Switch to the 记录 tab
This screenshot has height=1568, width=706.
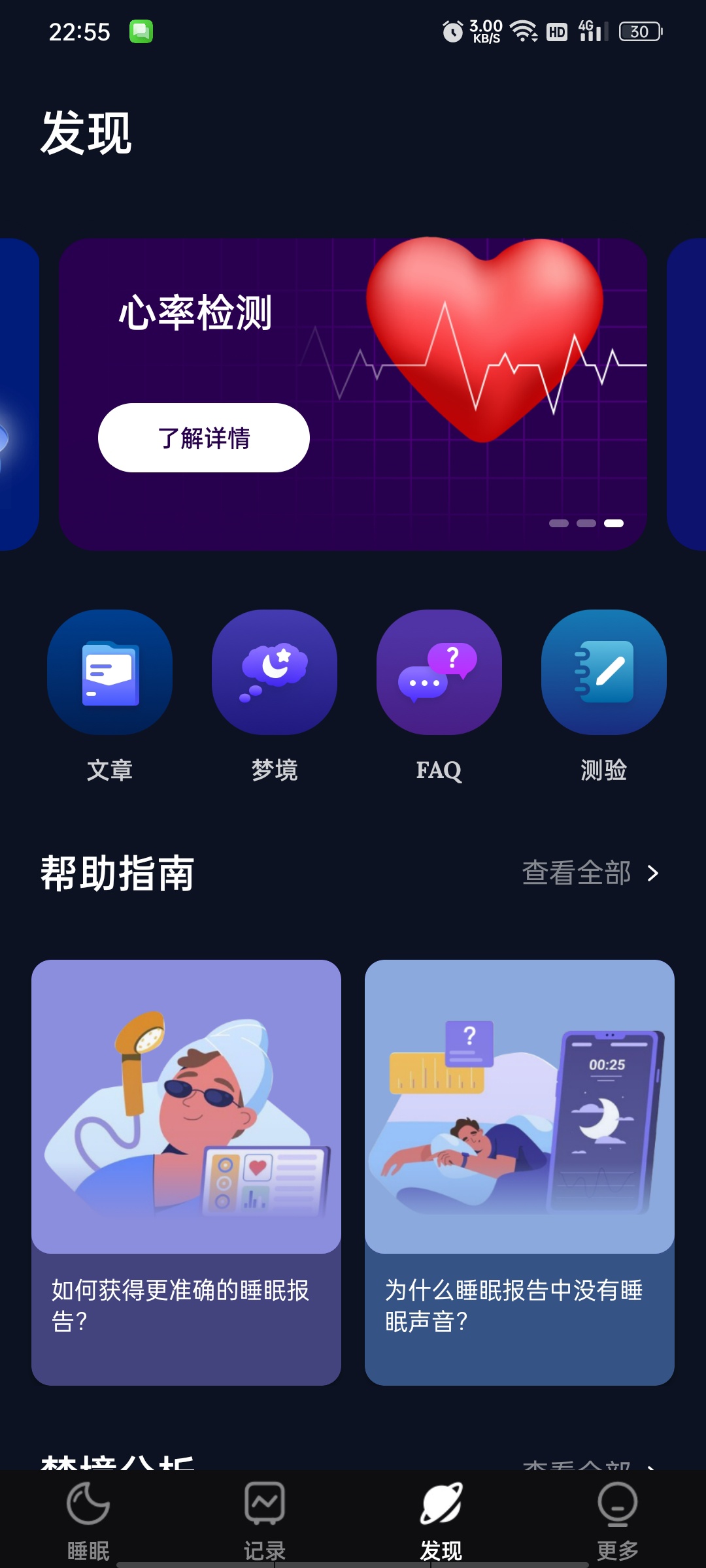click(265, 1521)
